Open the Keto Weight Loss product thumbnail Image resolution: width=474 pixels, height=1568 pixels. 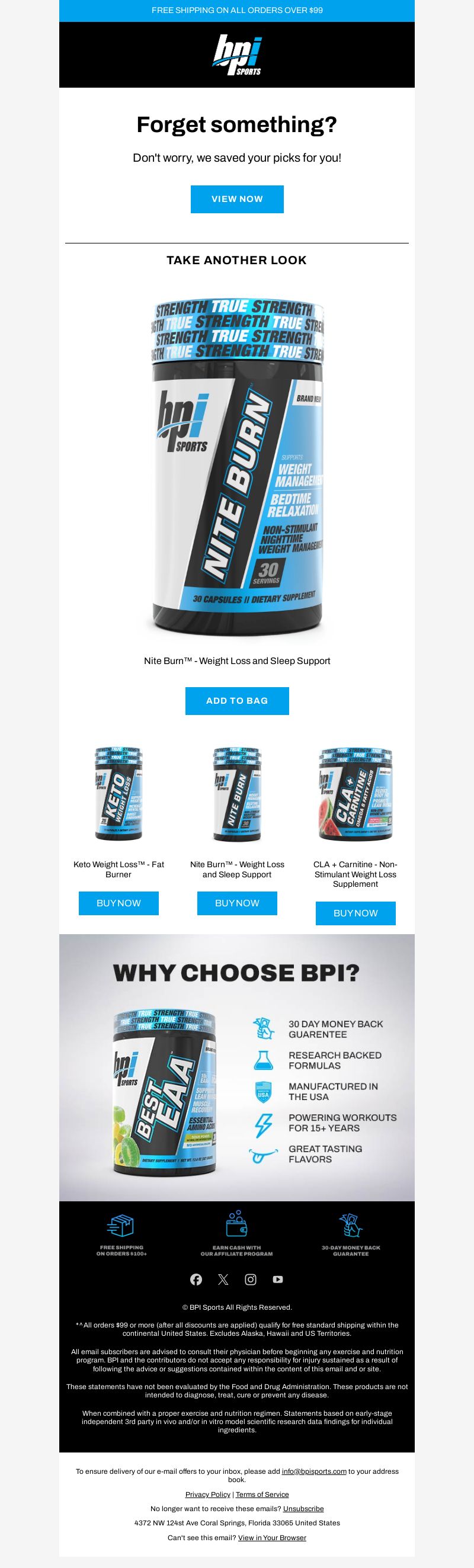(118, 794)
